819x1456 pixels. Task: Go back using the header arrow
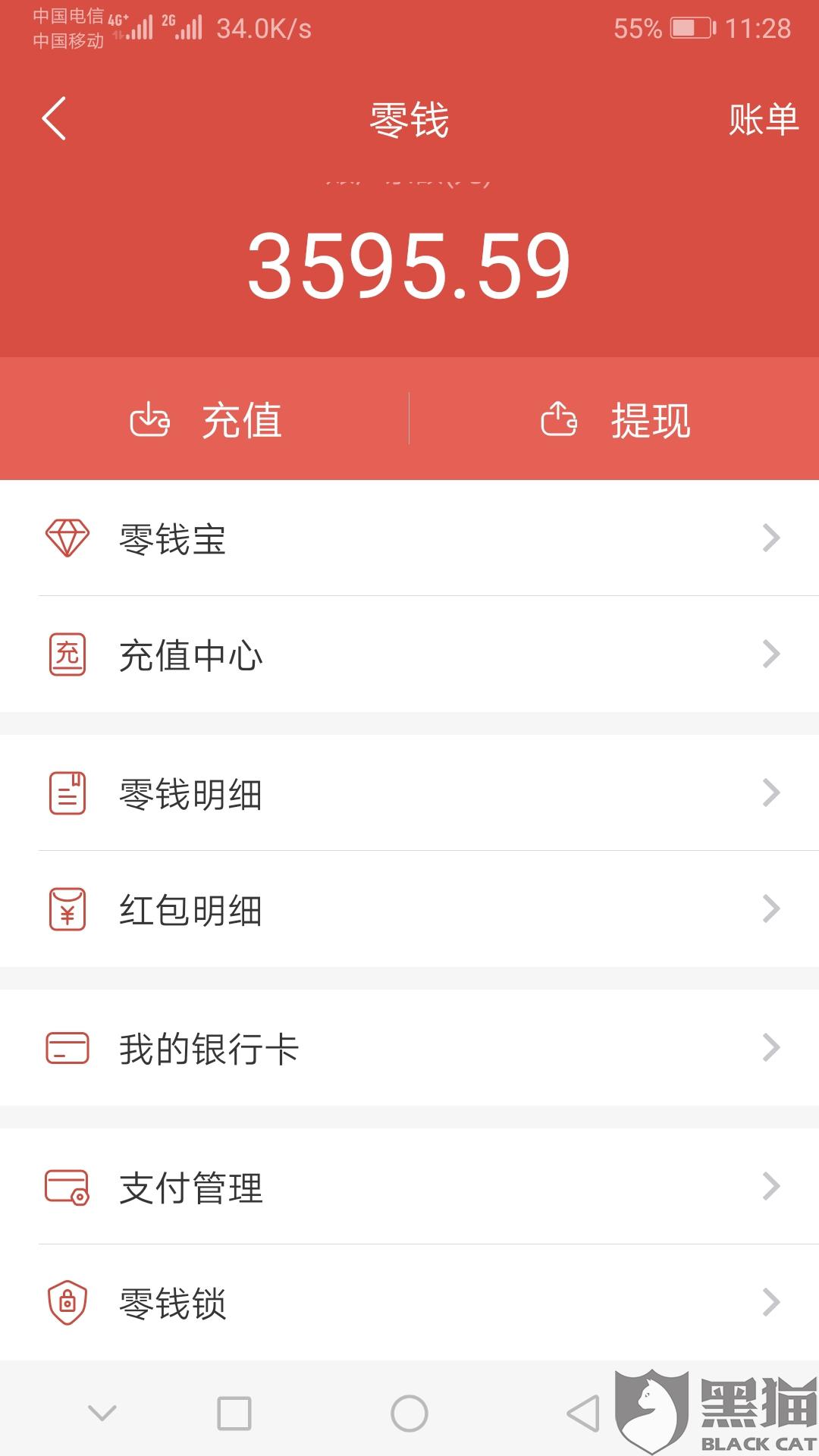[54, 118]
